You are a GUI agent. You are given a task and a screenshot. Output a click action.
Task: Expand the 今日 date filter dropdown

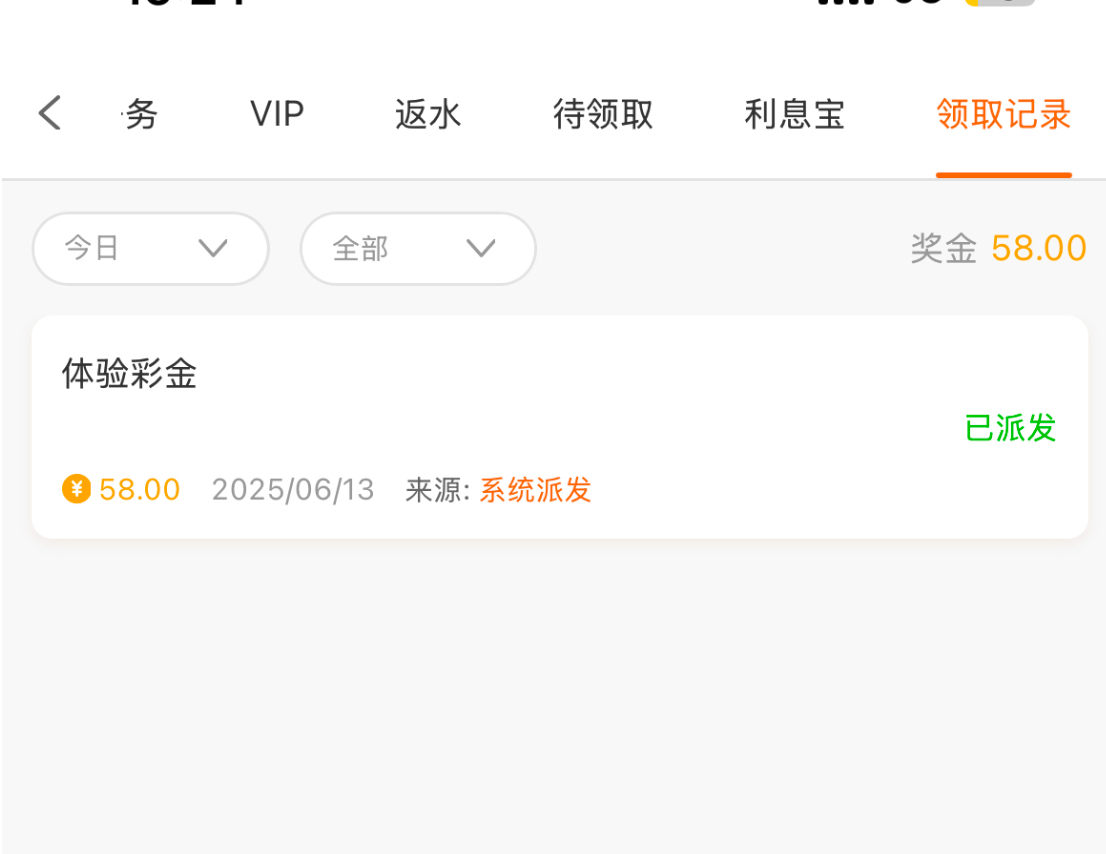point(150,248)
